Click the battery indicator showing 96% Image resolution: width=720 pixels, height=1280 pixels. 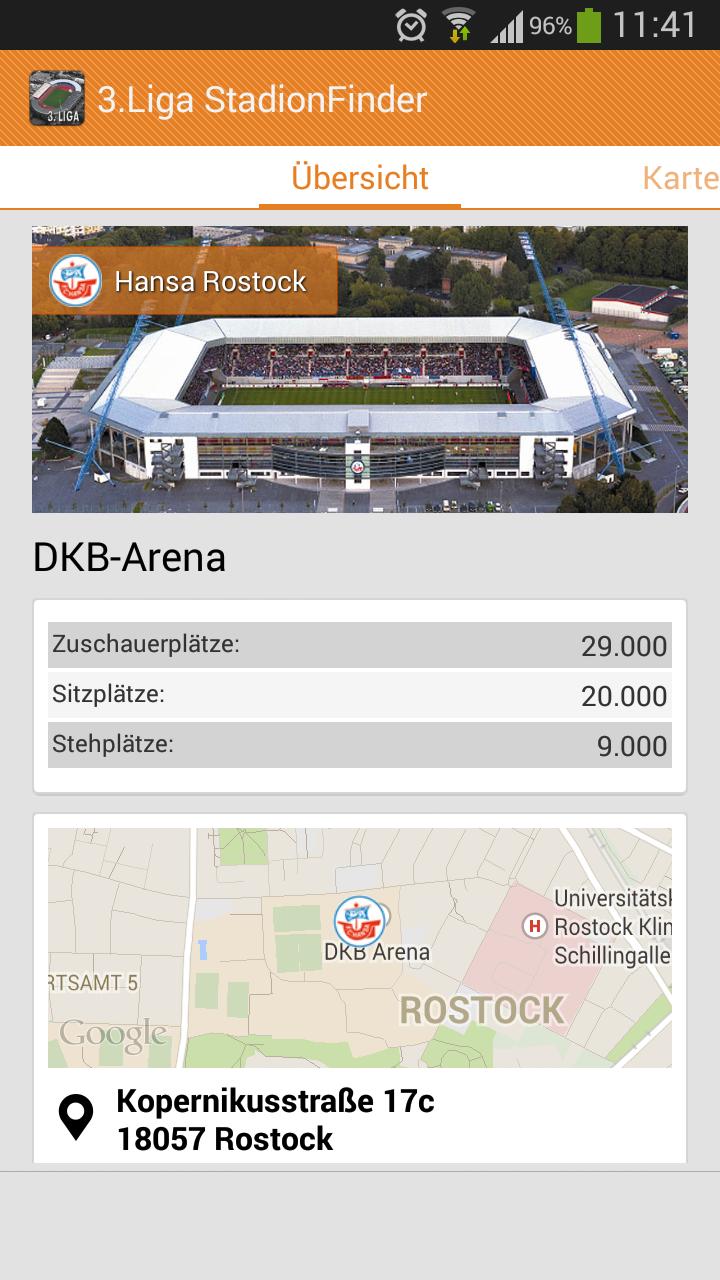click(x=590, y=26)
